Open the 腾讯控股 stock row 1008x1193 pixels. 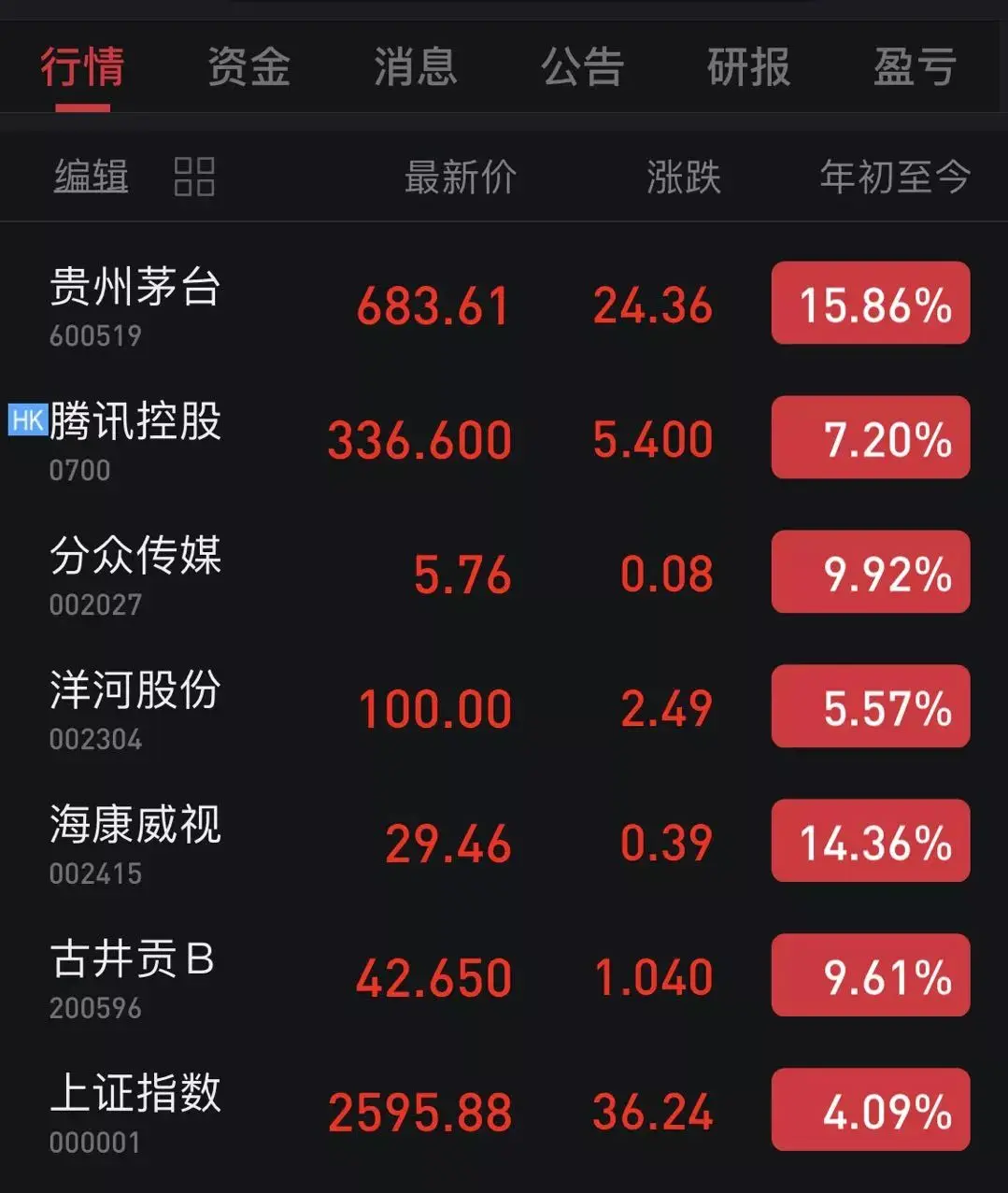pyautogui.click(x=135, y=437)
